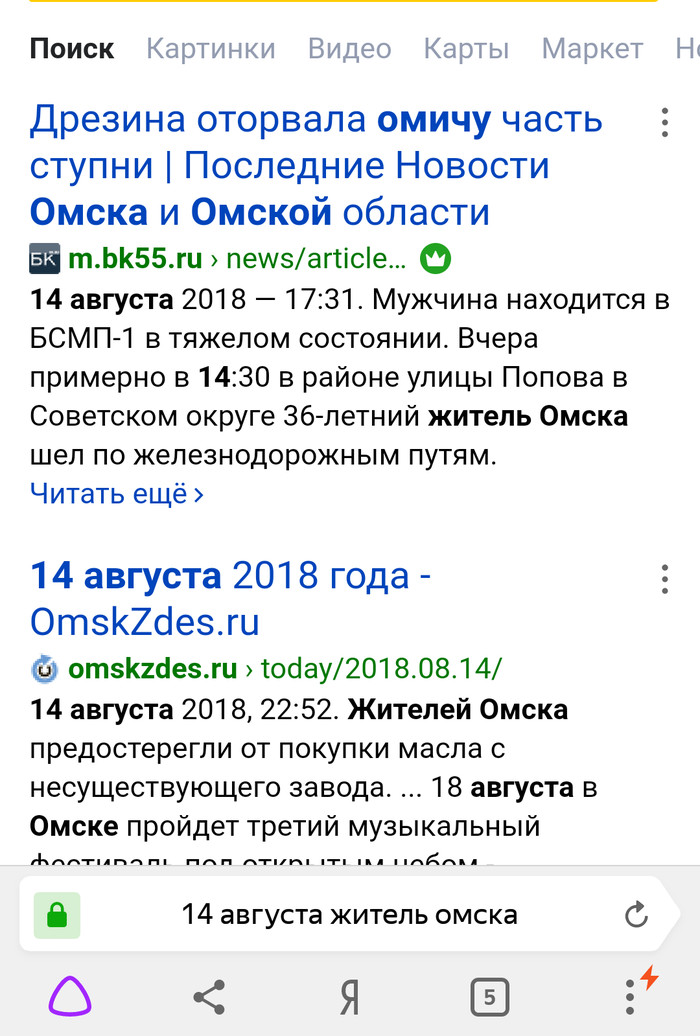Open options for the bk55 result
This screenshot has height=1036, width=700.
pos(665,123)
